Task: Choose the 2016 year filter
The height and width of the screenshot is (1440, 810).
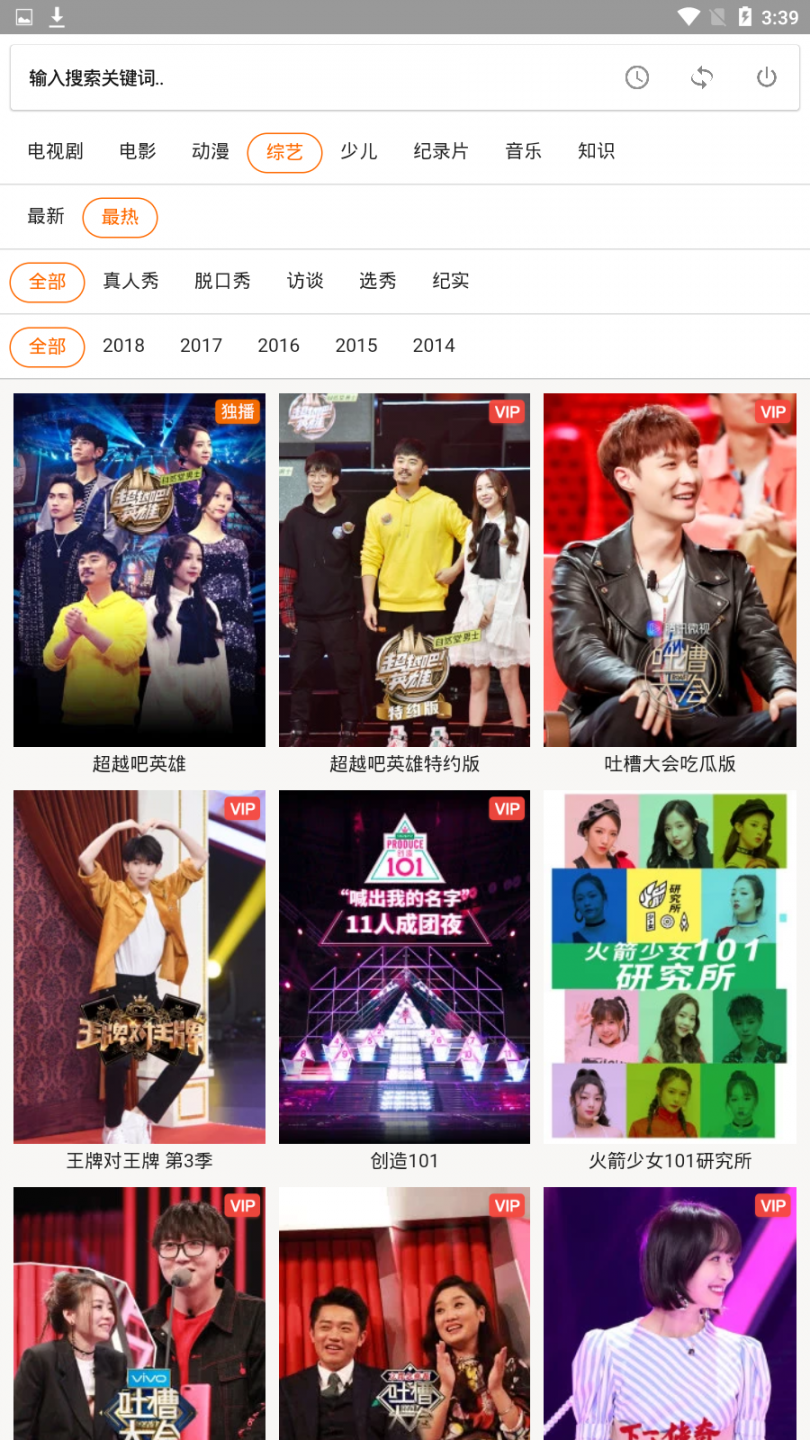Action: 278,346
